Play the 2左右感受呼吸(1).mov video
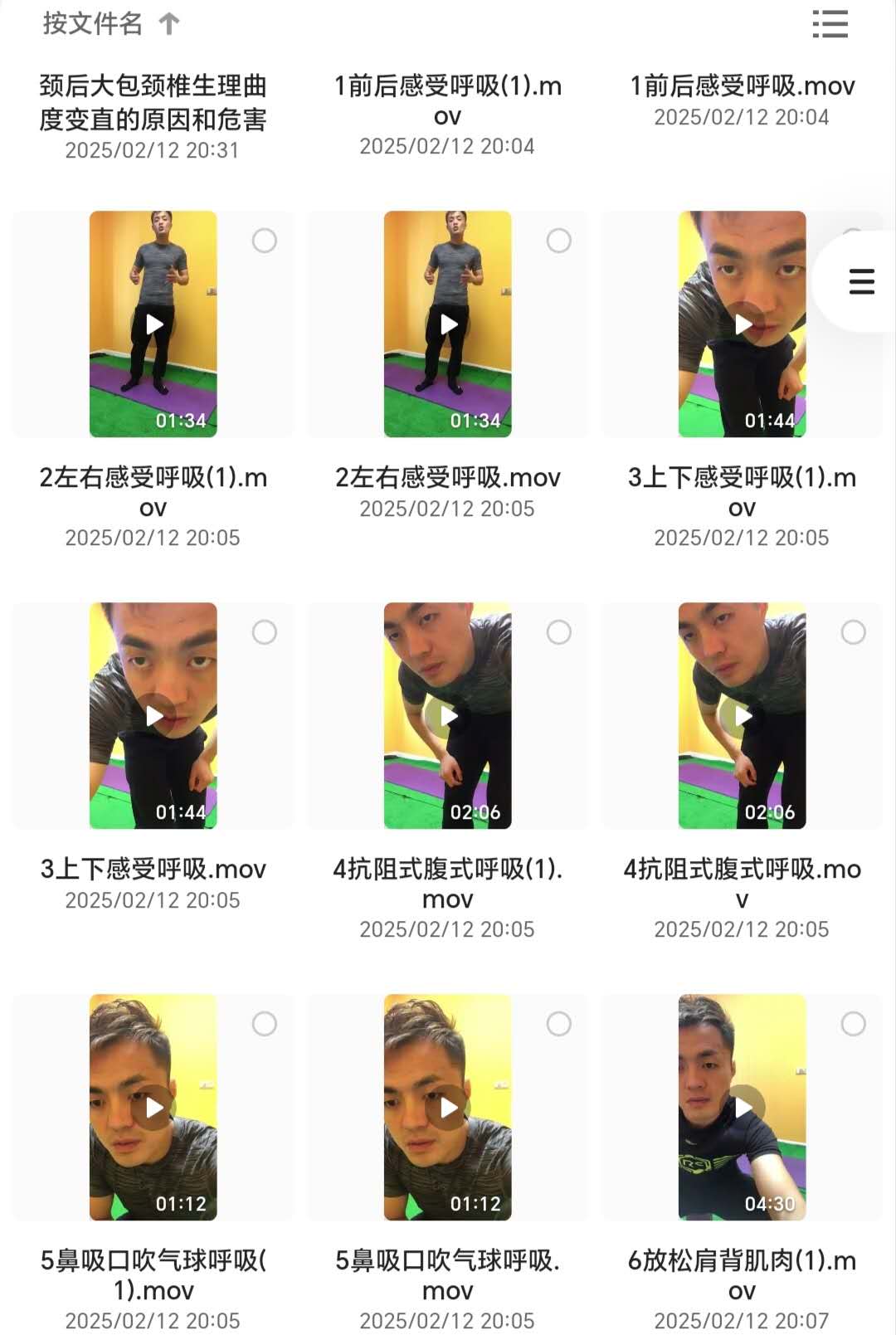The width and height of the screenshot is (896, 1335). 154,325
